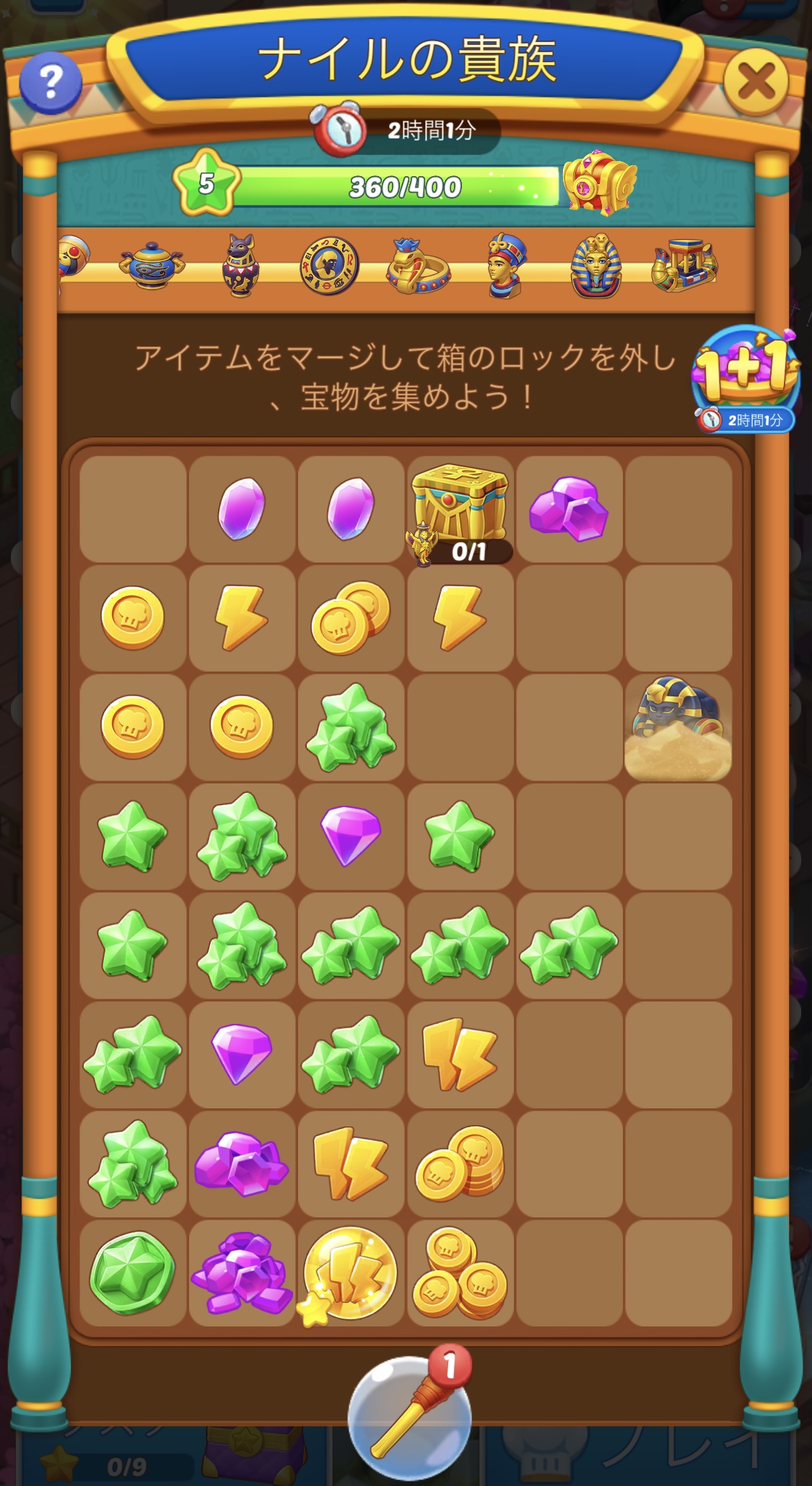Use the magic wand bubble booster
Screen dimensions: 812x1486
[x=409, y=1417]
